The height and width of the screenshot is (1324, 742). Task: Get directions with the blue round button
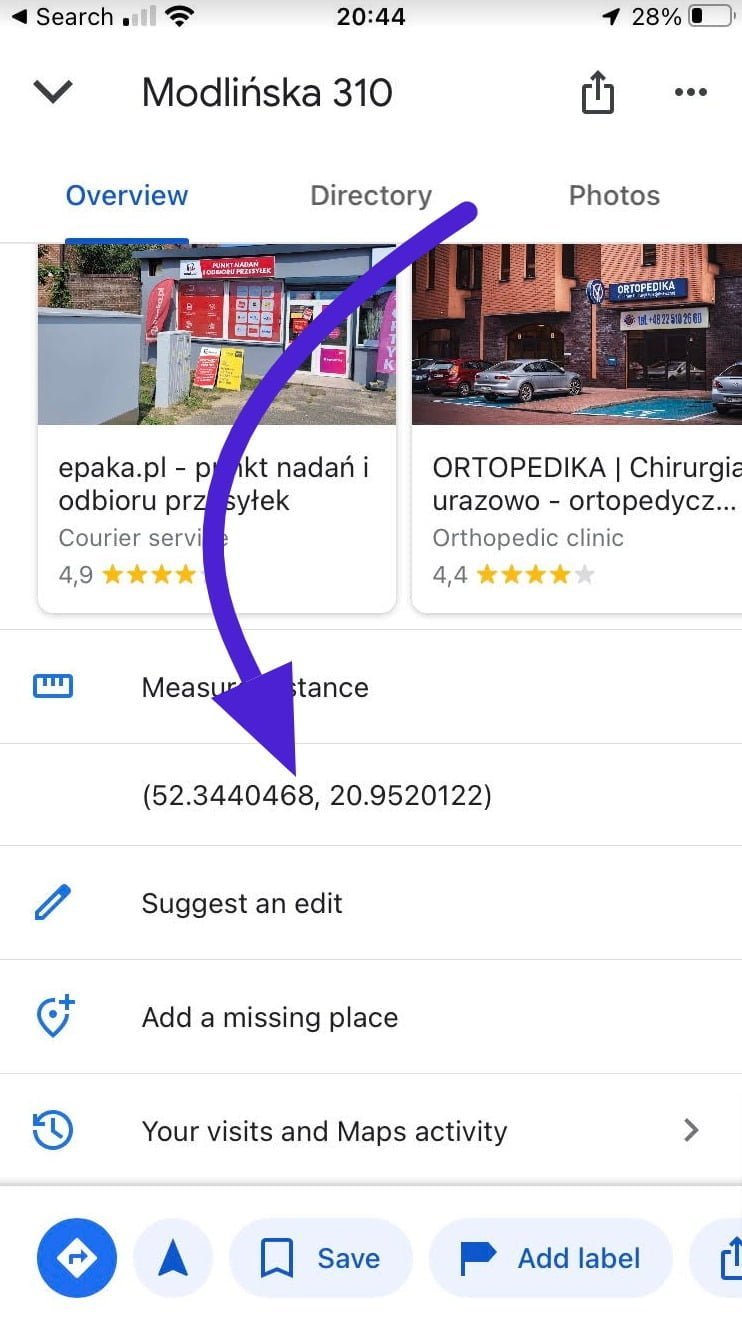[x=77, y=1258]
